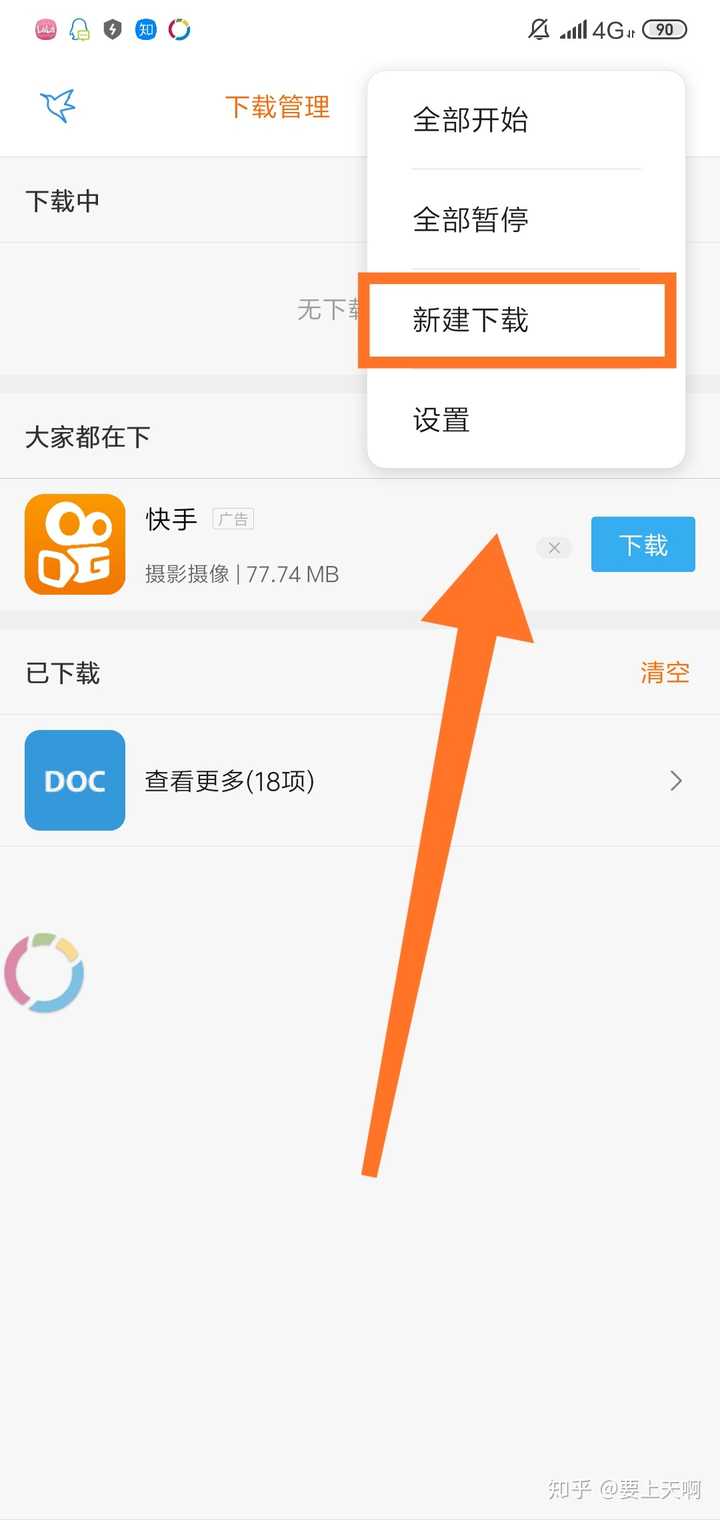Viewport: 720px width, 1520px height.
Task: Tap the penguin notification icon in status bar
Action: 79,29
